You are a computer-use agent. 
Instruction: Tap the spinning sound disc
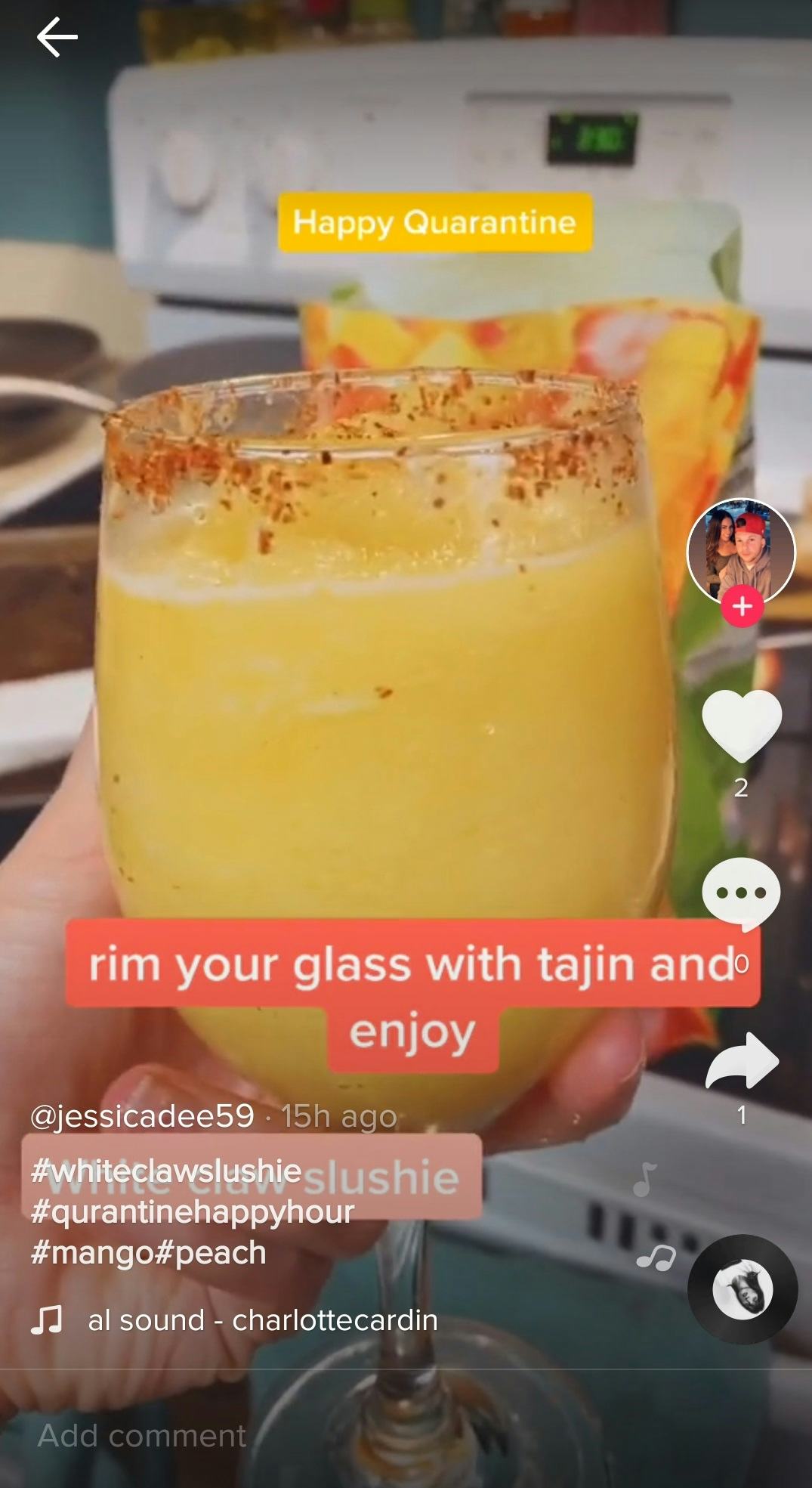pos(743,1289)
